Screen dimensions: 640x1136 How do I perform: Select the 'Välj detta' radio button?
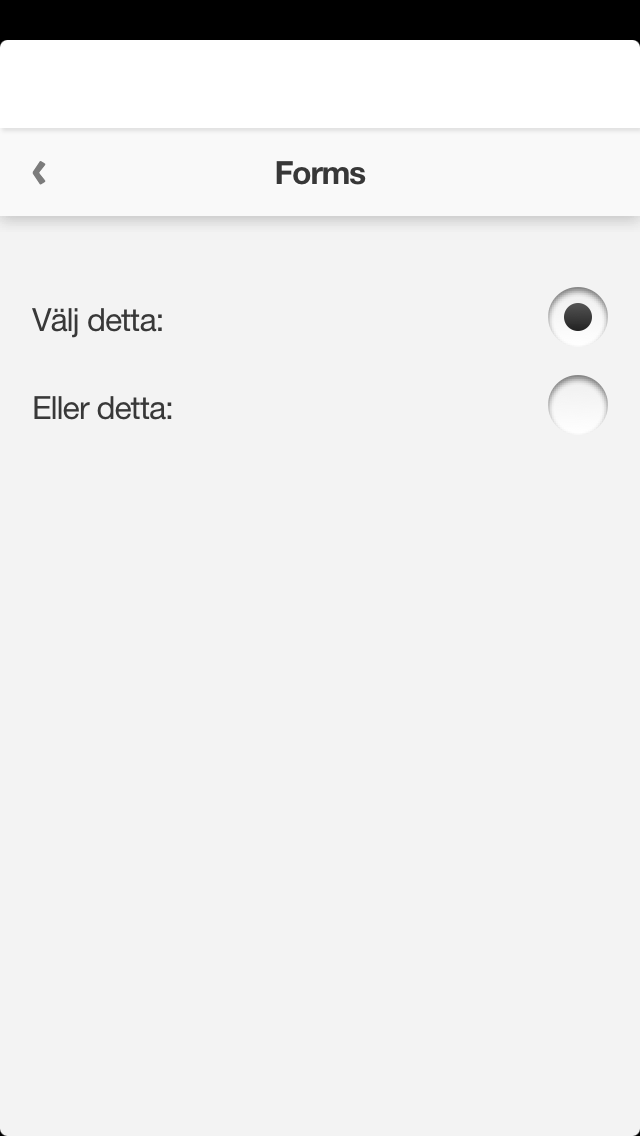point(577,317)
